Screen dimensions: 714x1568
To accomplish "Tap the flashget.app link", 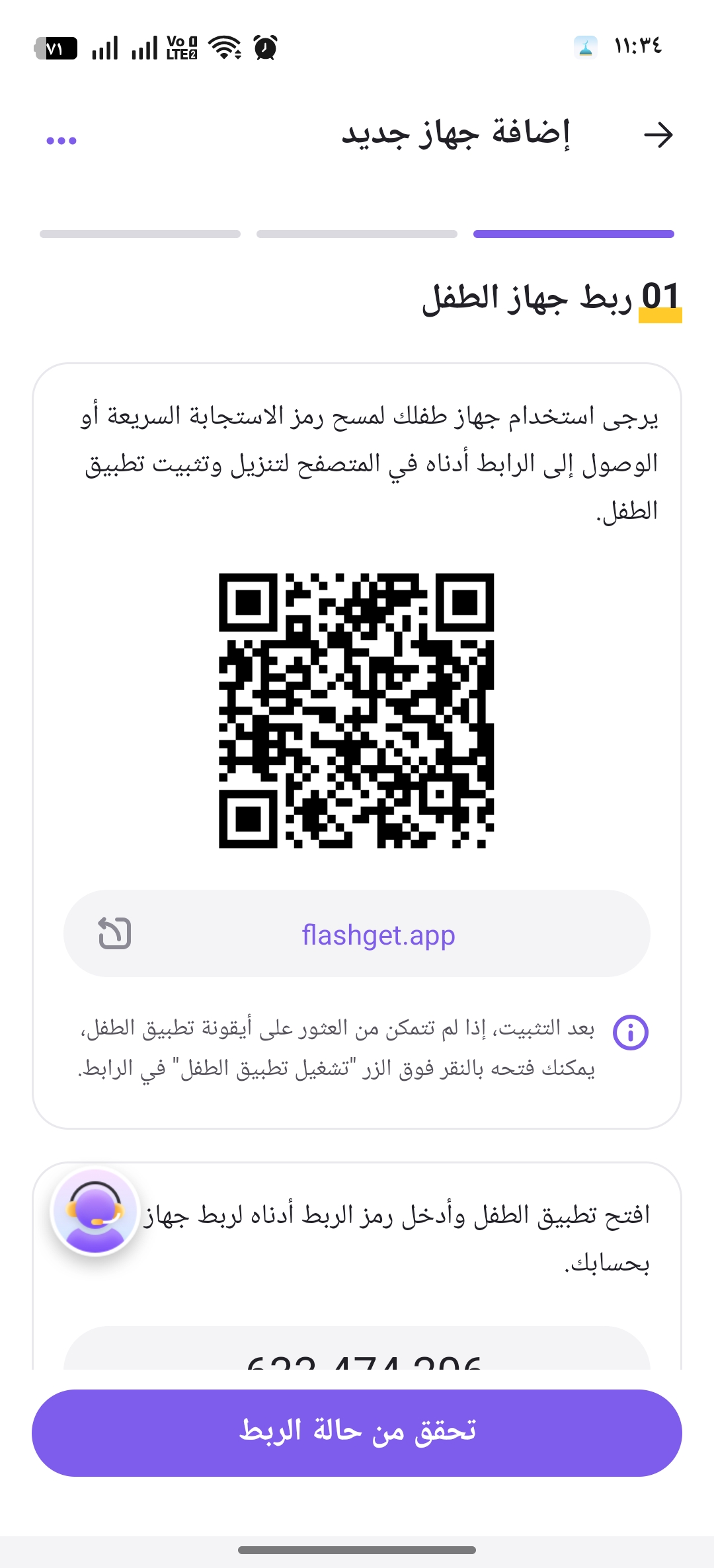I will pos(378,935).
